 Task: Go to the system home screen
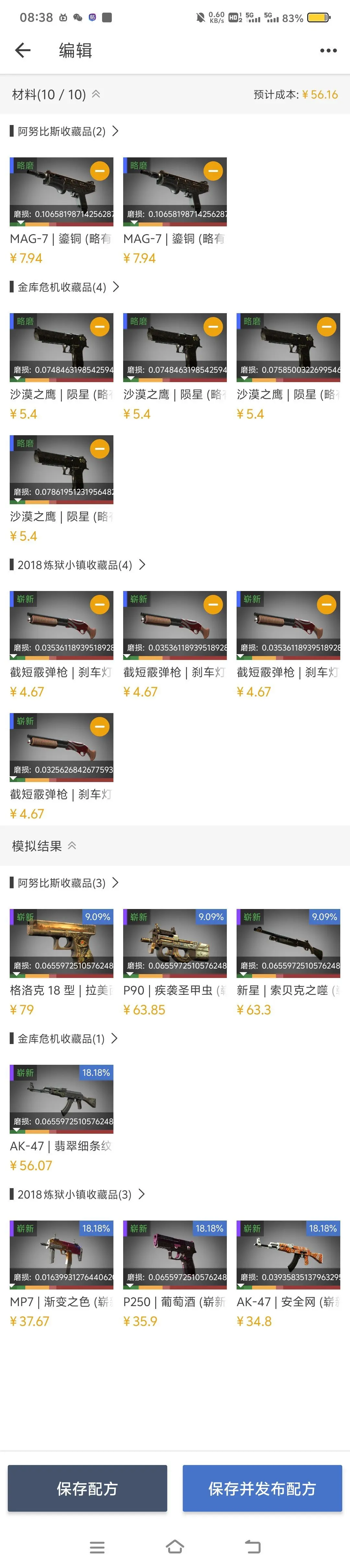tap(175, 1546)
